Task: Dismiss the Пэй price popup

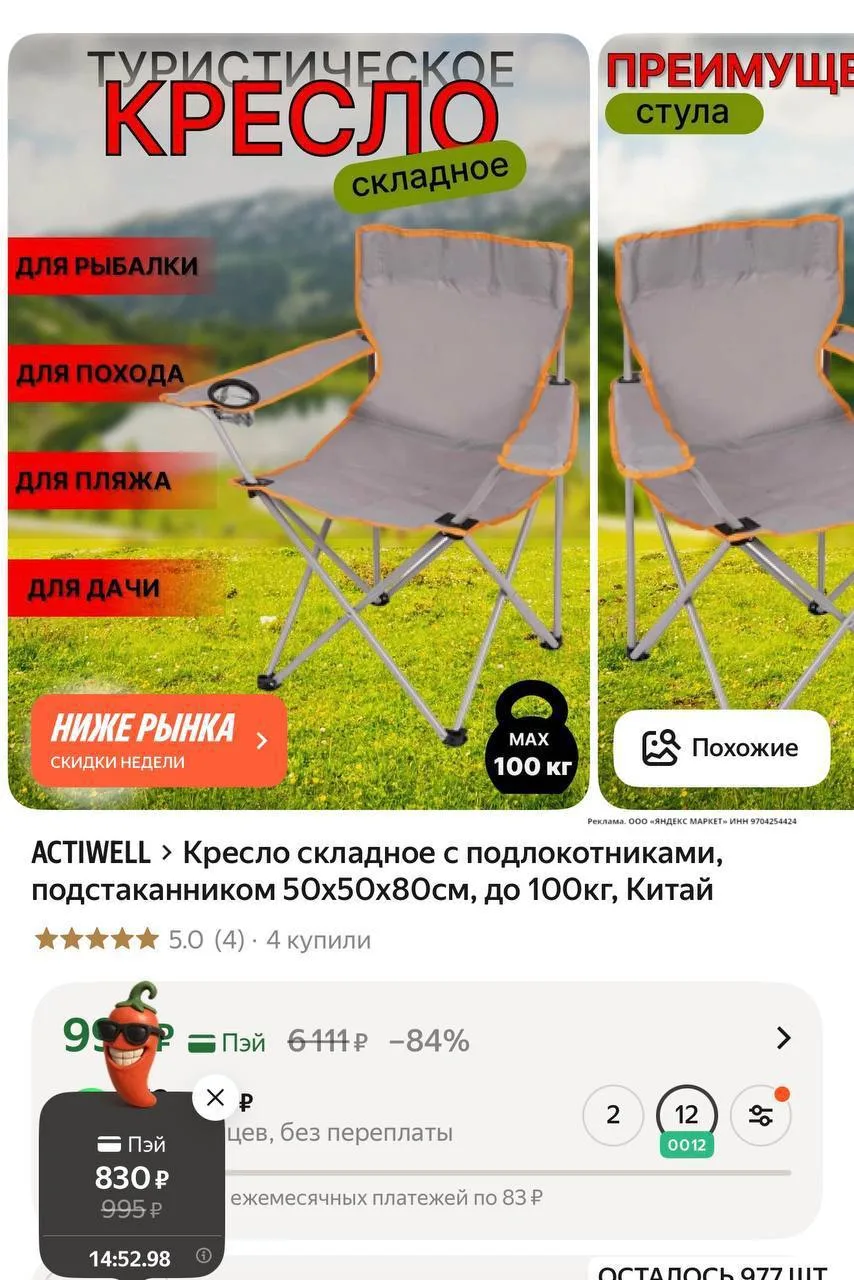Action: point(214,1097)
